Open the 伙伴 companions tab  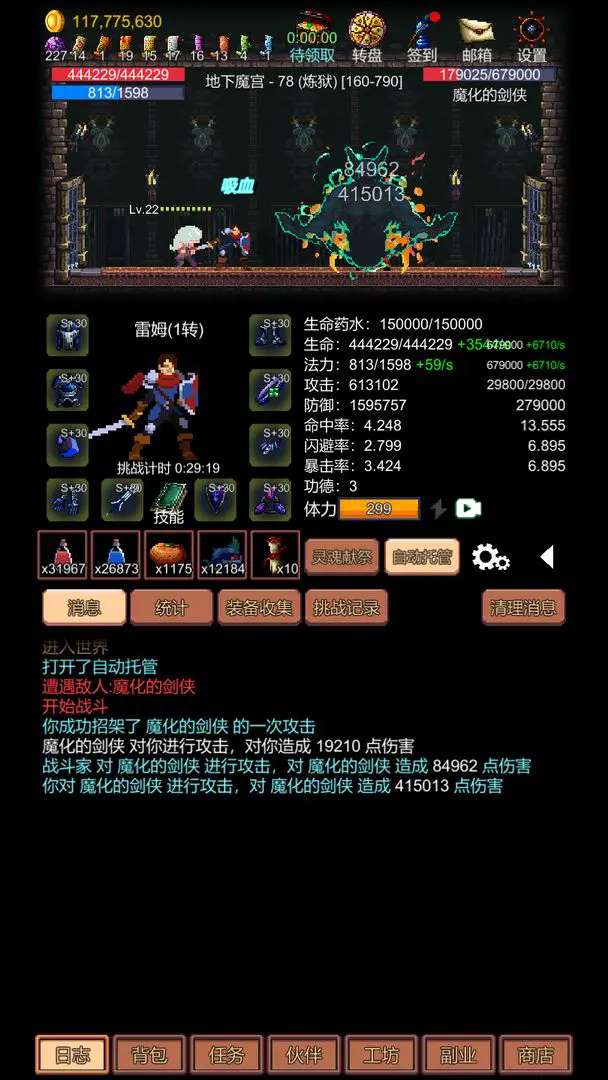[303, 1054]
